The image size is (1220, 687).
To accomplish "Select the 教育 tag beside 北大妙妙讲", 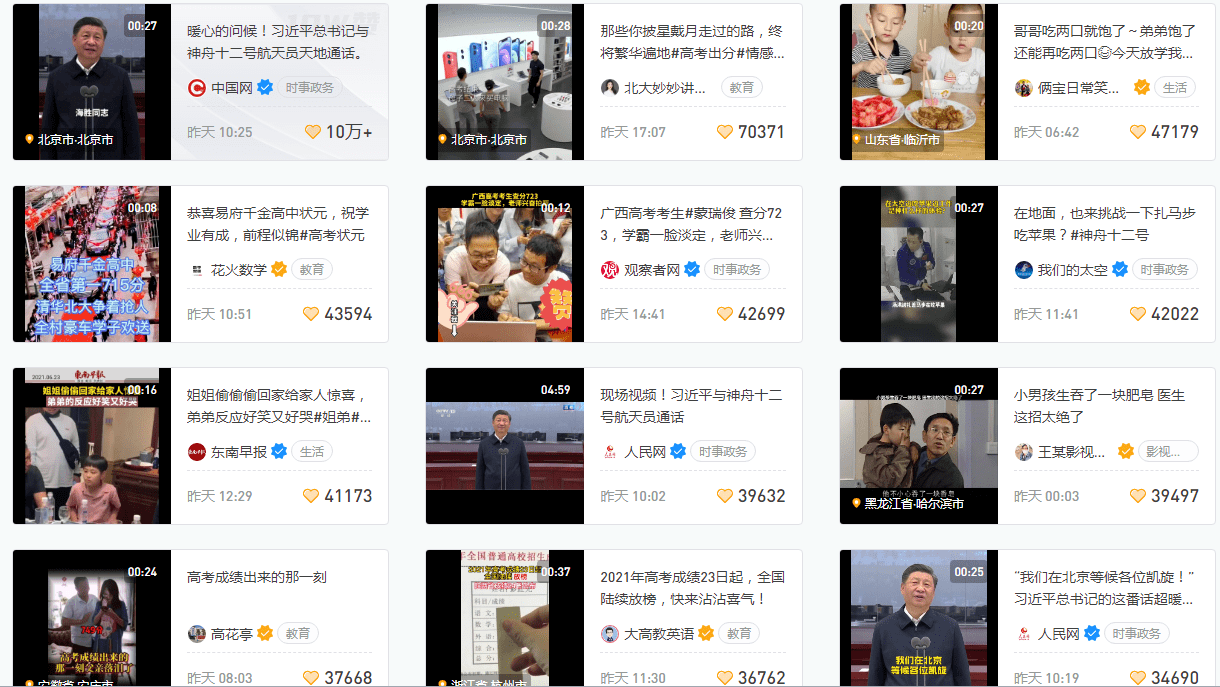I will (x=741, y=88).
